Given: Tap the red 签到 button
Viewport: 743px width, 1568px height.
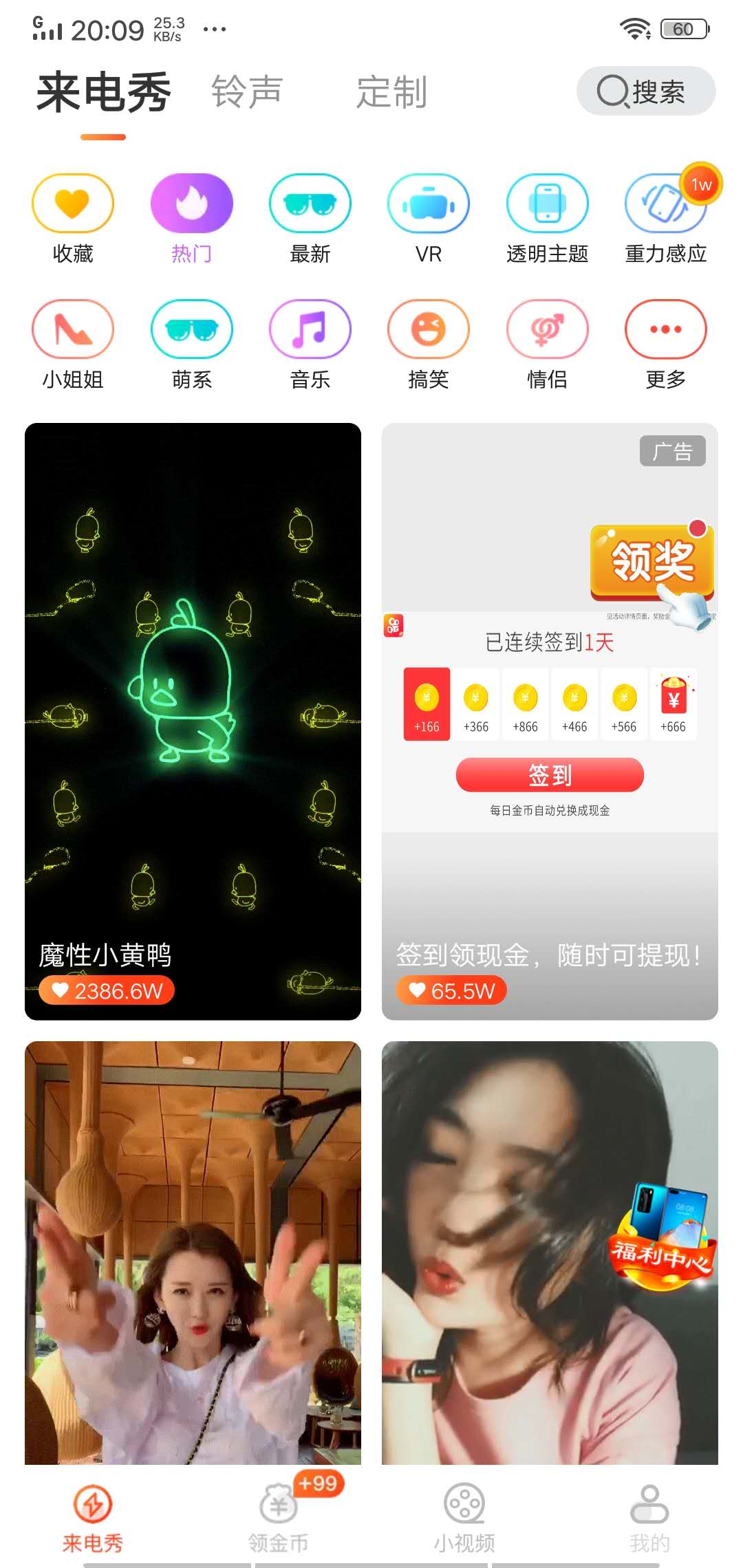Looking at the screenshot, I should click(x=550, y=775).
